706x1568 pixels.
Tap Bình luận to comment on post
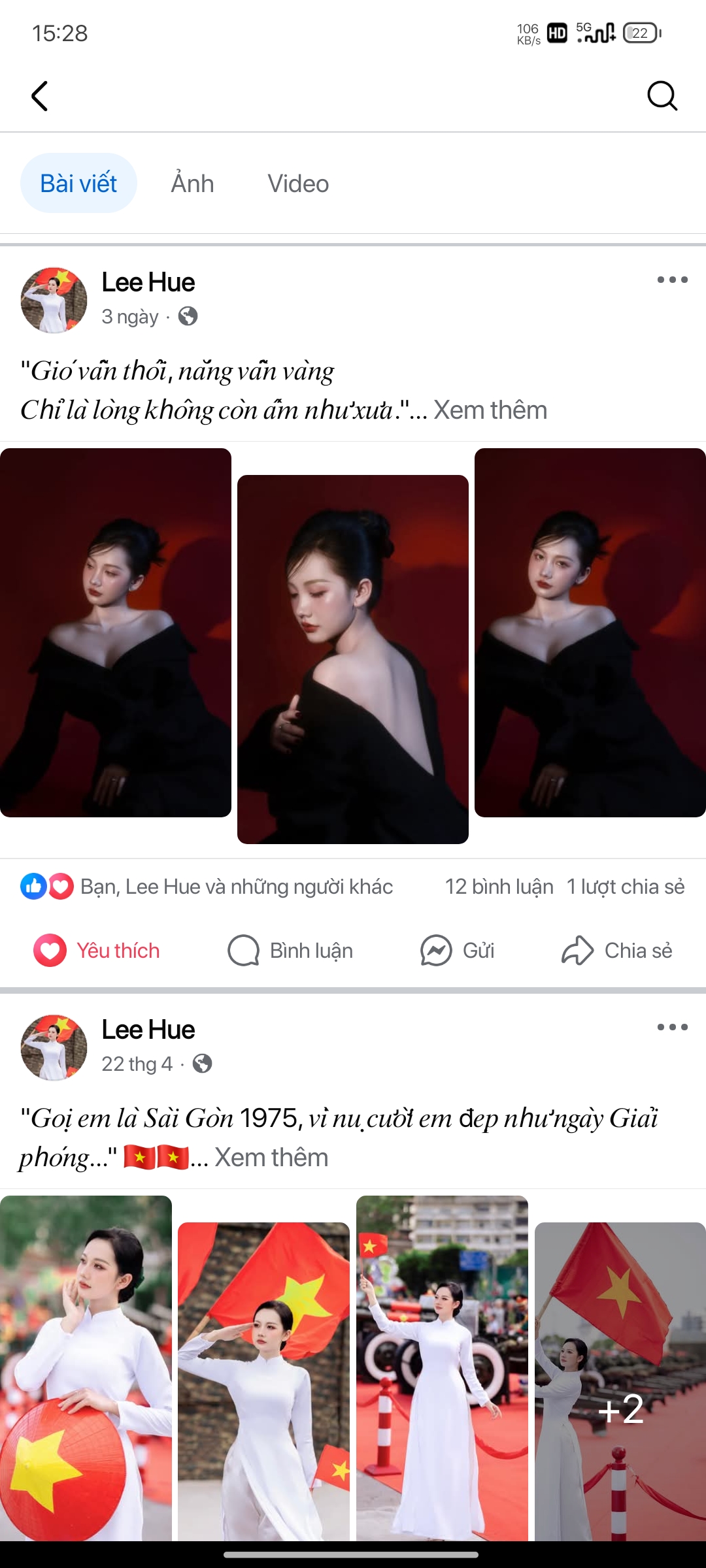pos(290,951)
